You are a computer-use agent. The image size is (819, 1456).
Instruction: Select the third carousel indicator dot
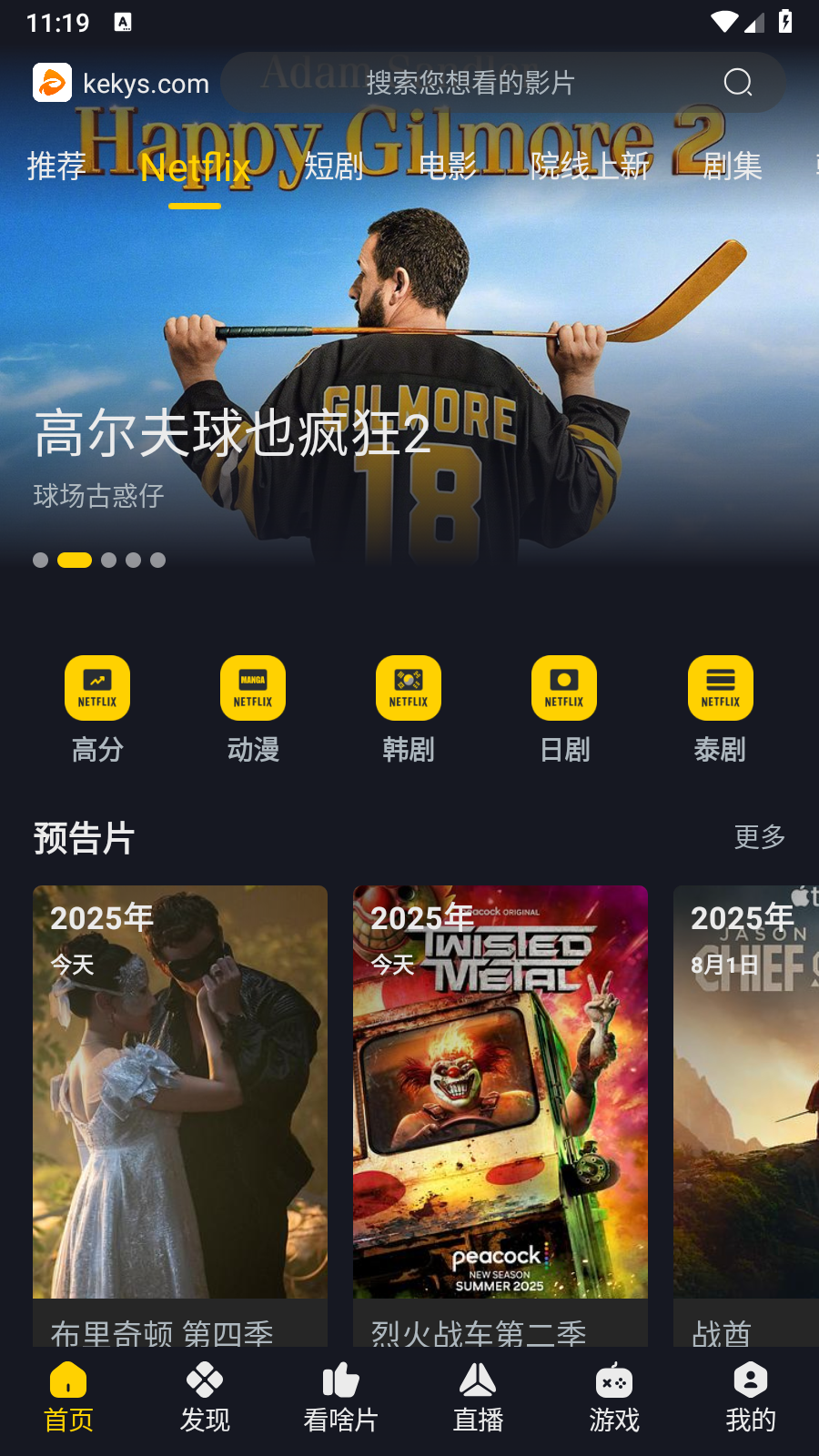click(x=108, y=561)
